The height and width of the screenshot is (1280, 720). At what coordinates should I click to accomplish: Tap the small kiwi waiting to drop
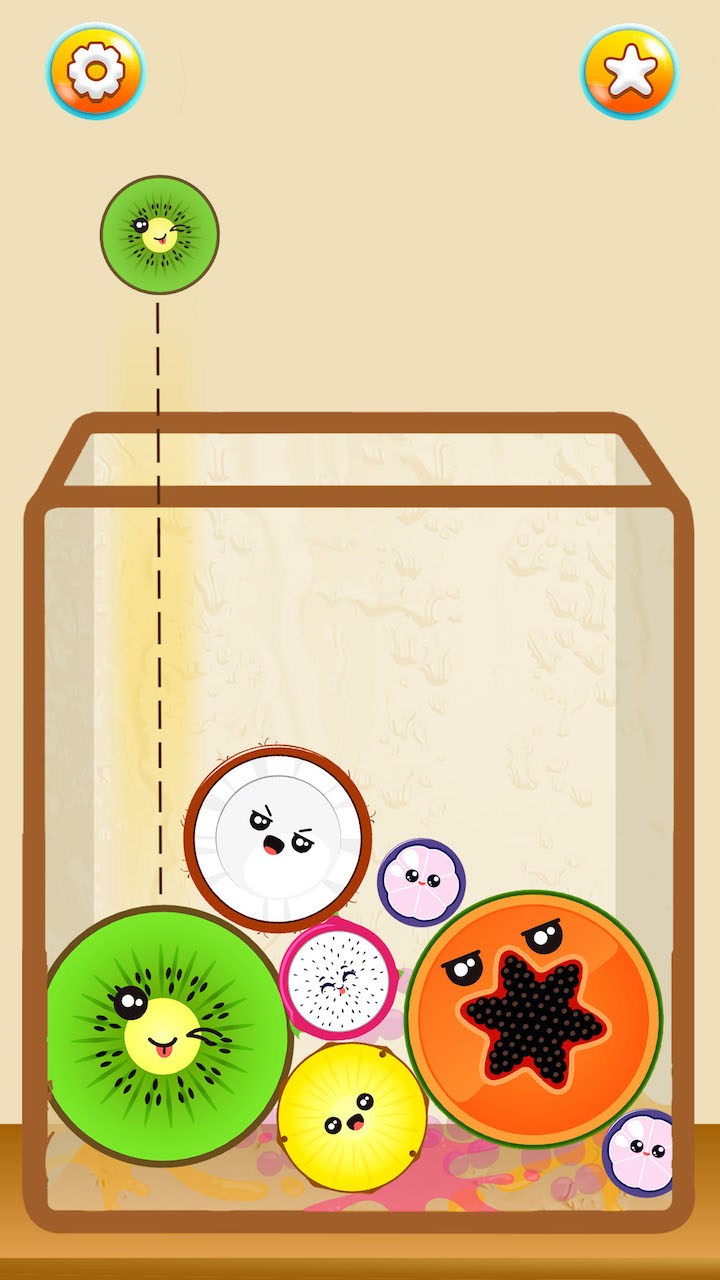[163, 233]
